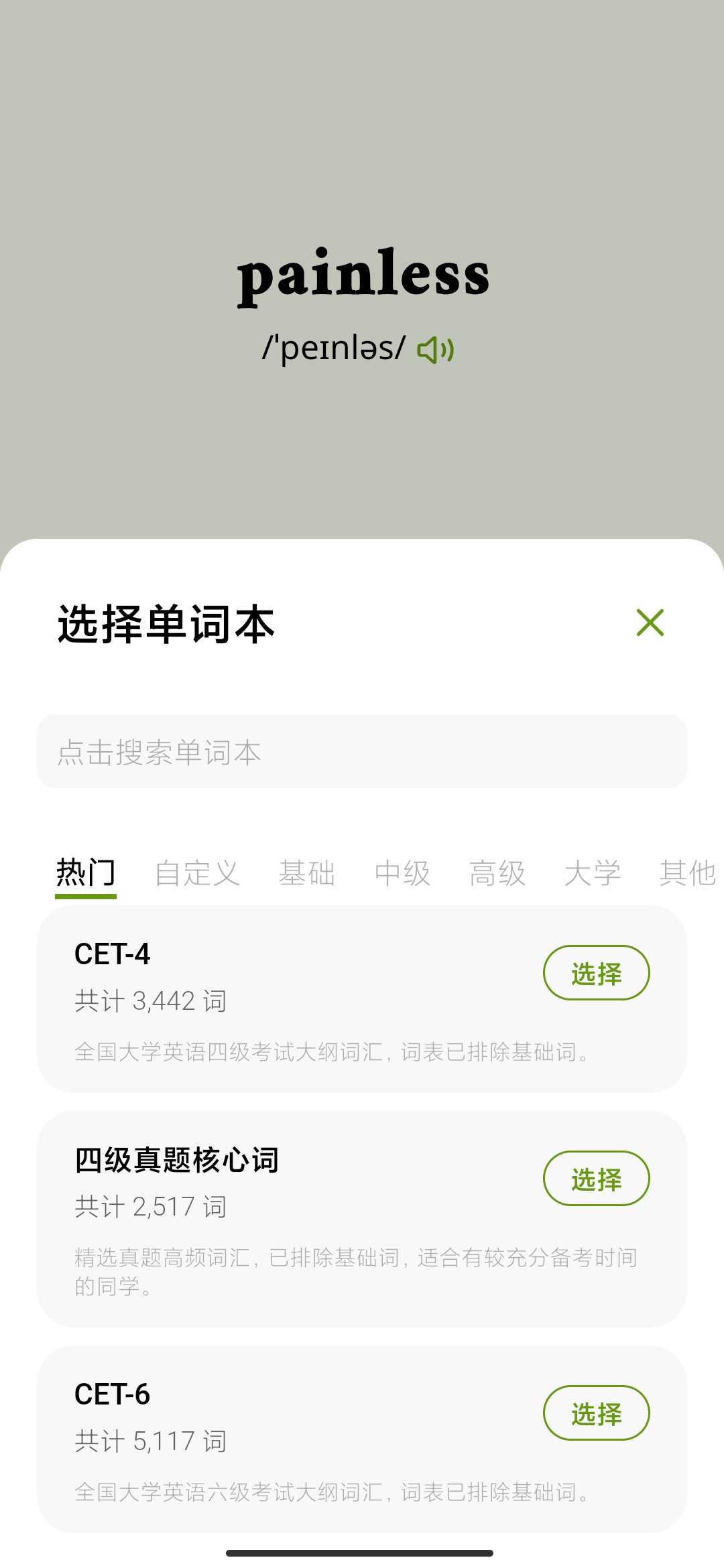Close the 选择单词本 panel

[649, 623]
